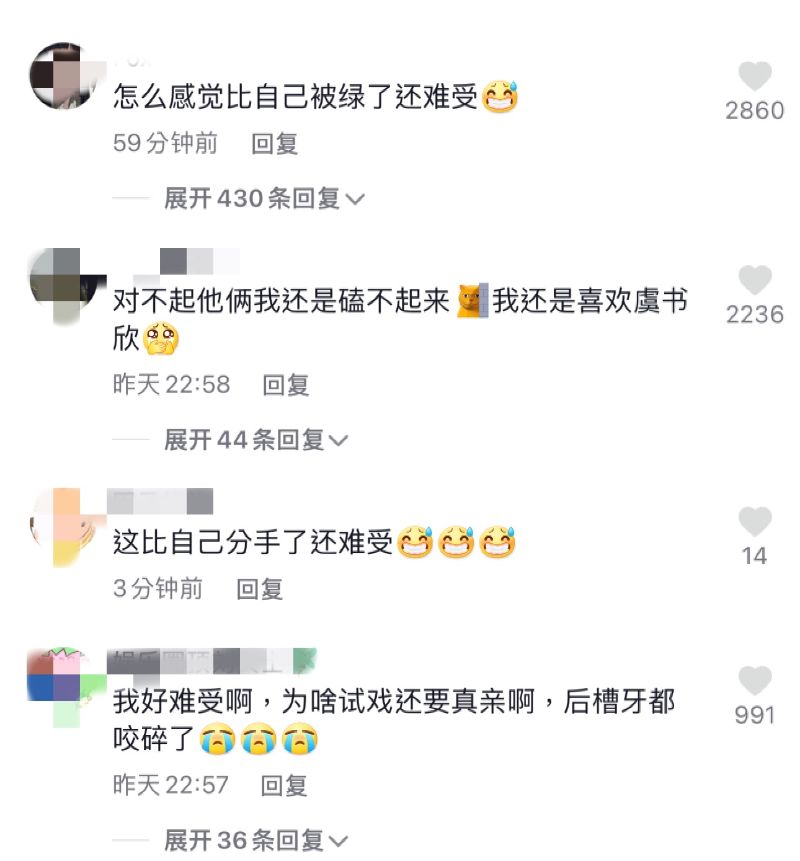800x861 pixels.
Task: Reply to the comment posted 昨天 22:57
Action: [284, 785]
